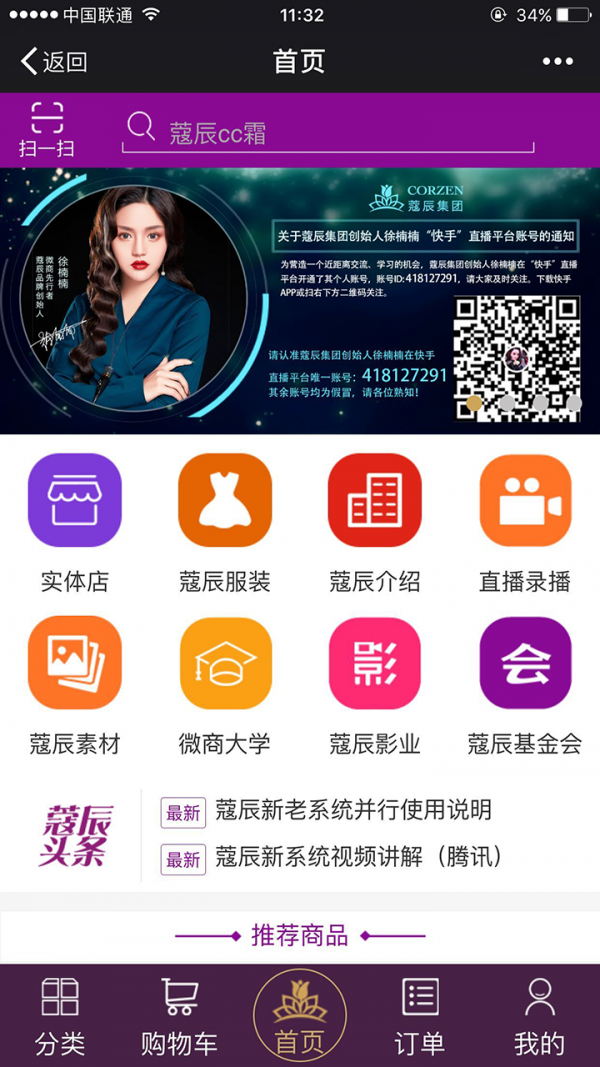600x1067 pixels.
Task: Switch to the 订单 tab
Action: pos(420,1017)
